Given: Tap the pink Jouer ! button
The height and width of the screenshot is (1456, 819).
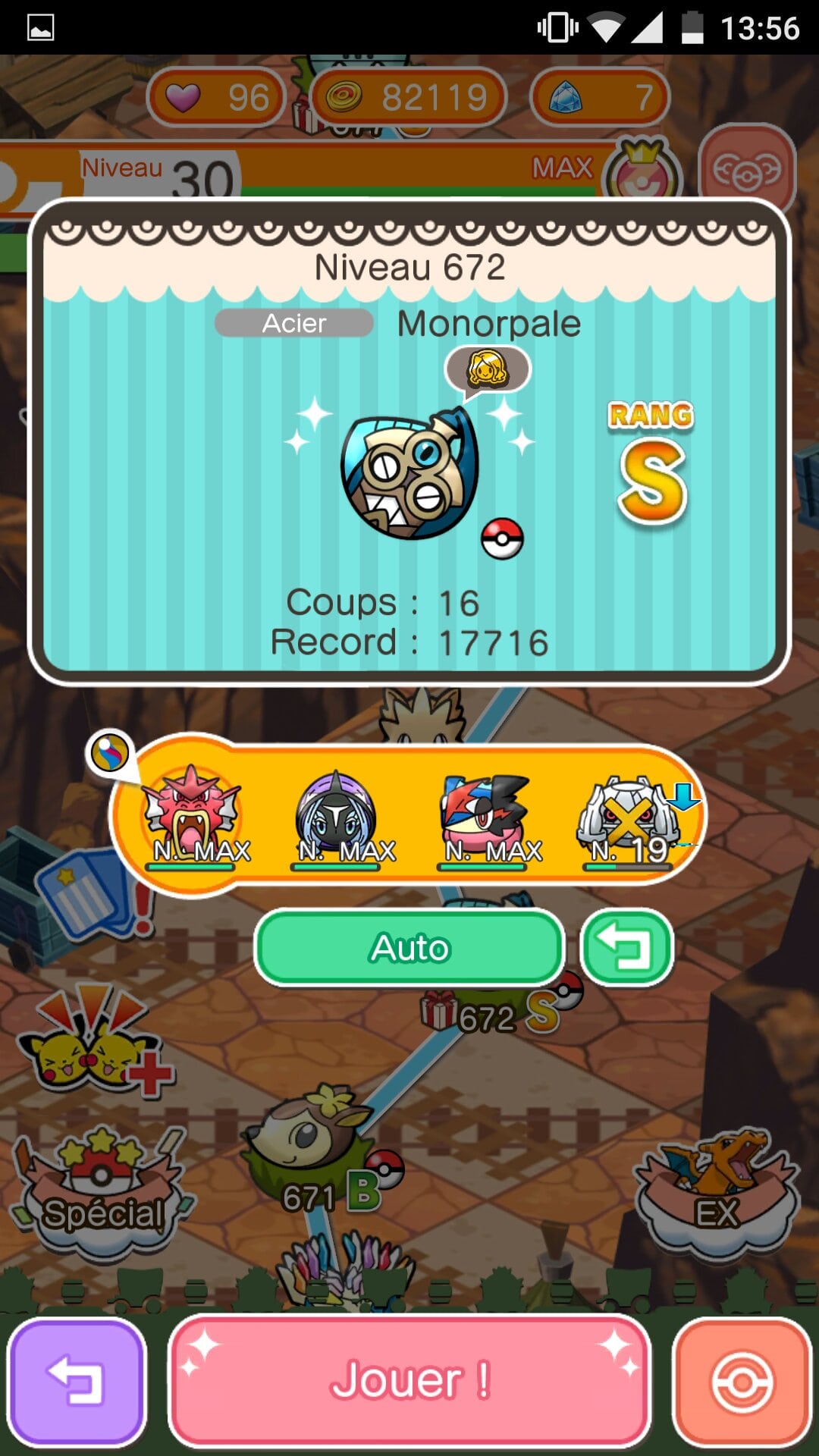Looking at the screenshot, I should point(409,1380).
